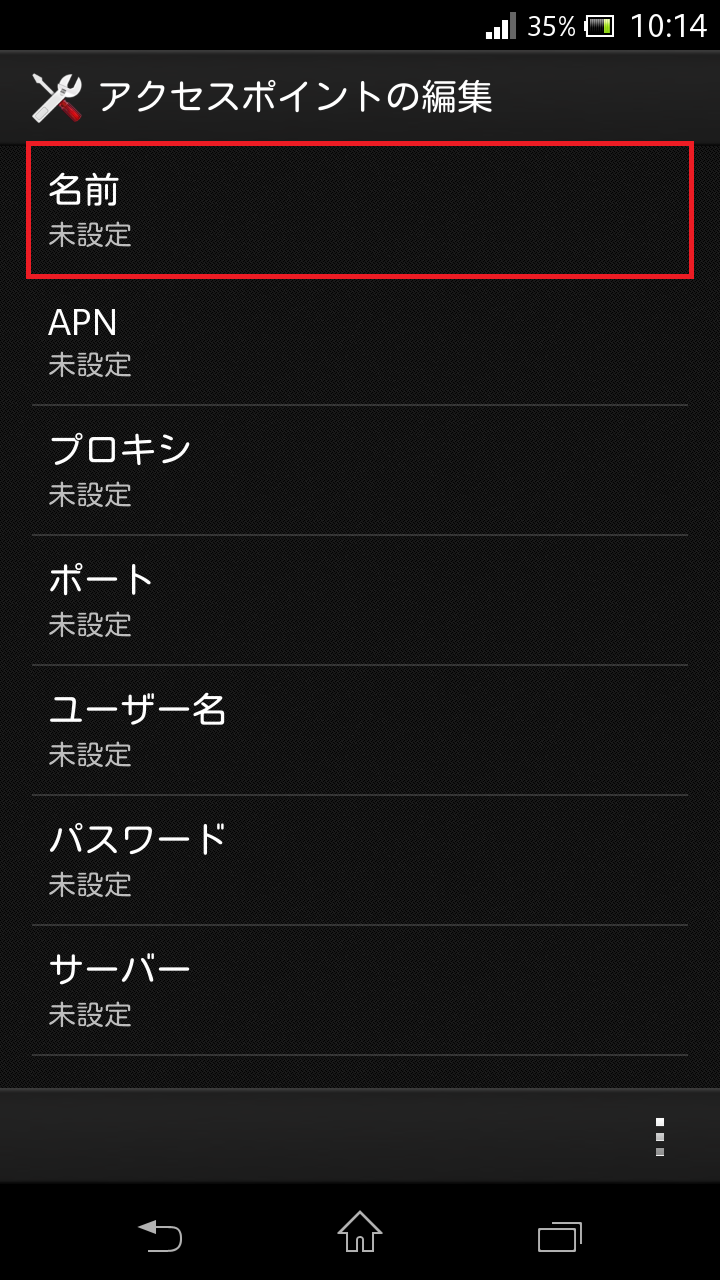Tap the 未設定 text under 名前
This screenshot has height=1280, width=720.
(x=89, y=238)
